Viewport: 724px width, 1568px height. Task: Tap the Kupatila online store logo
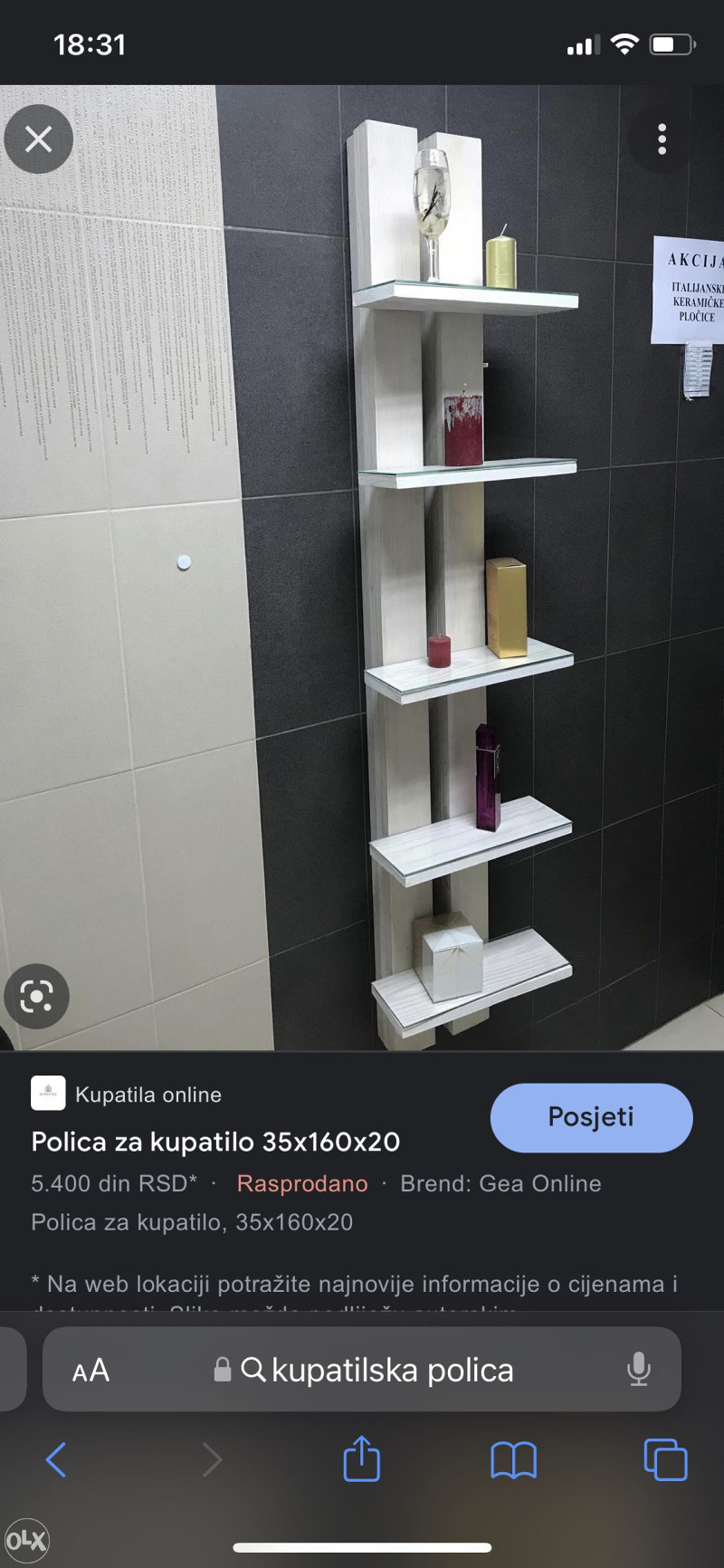pyautogui.click(x=49, y=1094)
